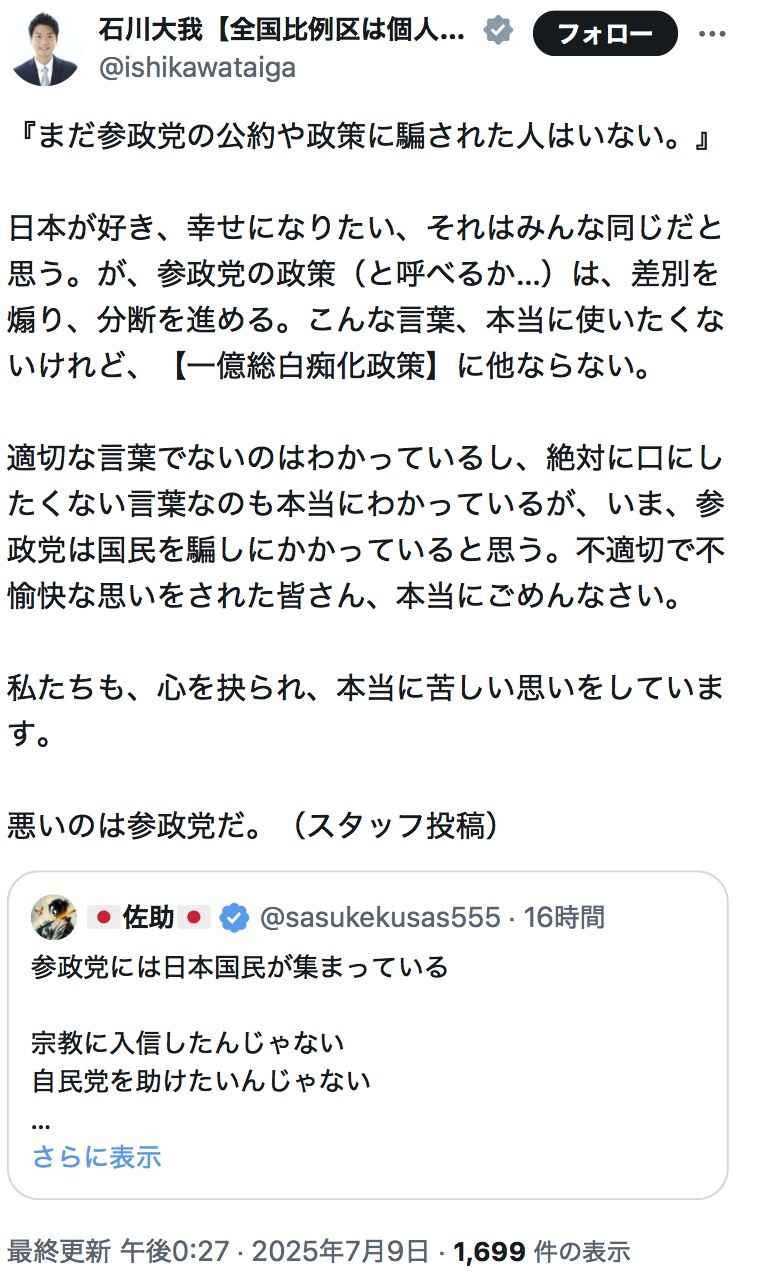Viewport: 760px width, 1281px height.
Task: Expand the quoted post with さらに表示
Action: (x=96, y=1157)
